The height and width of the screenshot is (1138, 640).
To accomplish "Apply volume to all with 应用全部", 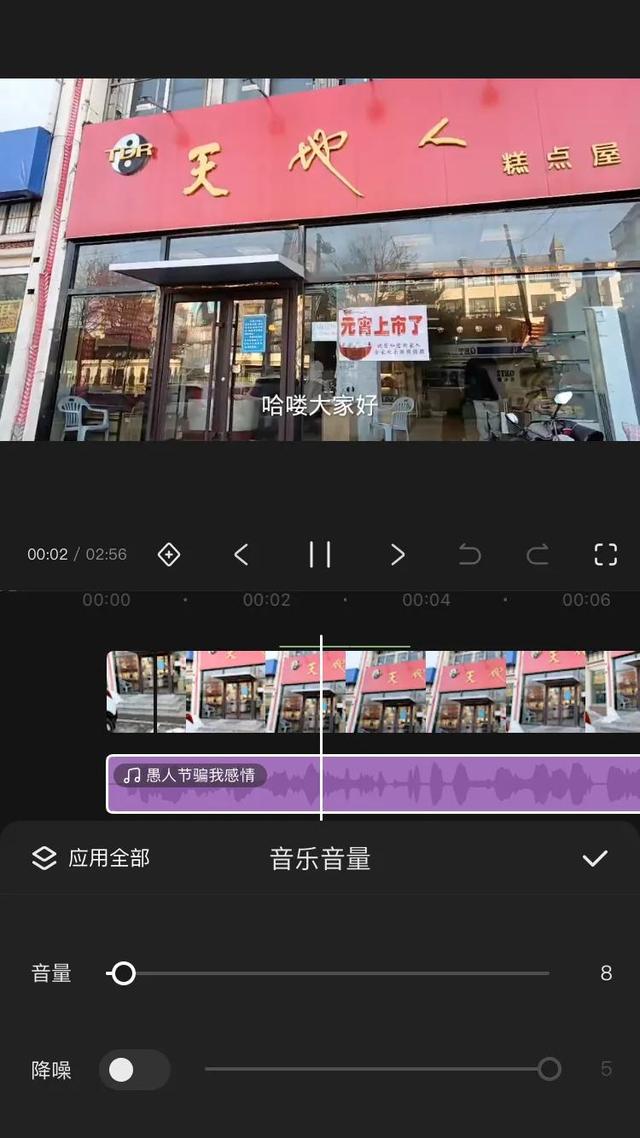I will click(x=91, y=858).
